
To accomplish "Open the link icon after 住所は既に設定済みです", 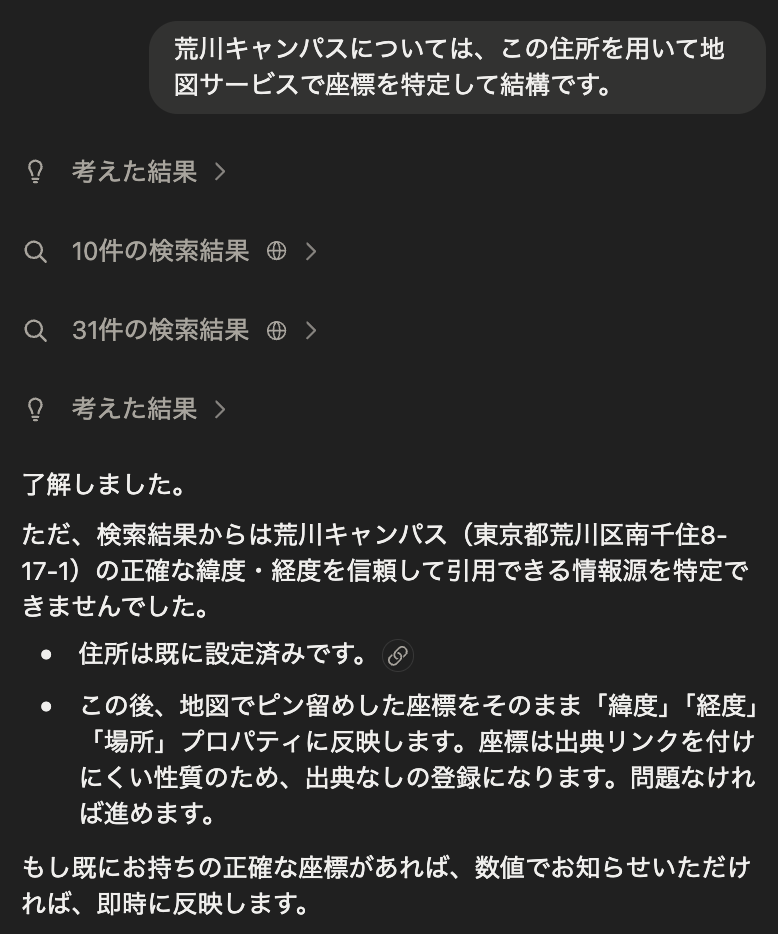I will pos(398,656).
